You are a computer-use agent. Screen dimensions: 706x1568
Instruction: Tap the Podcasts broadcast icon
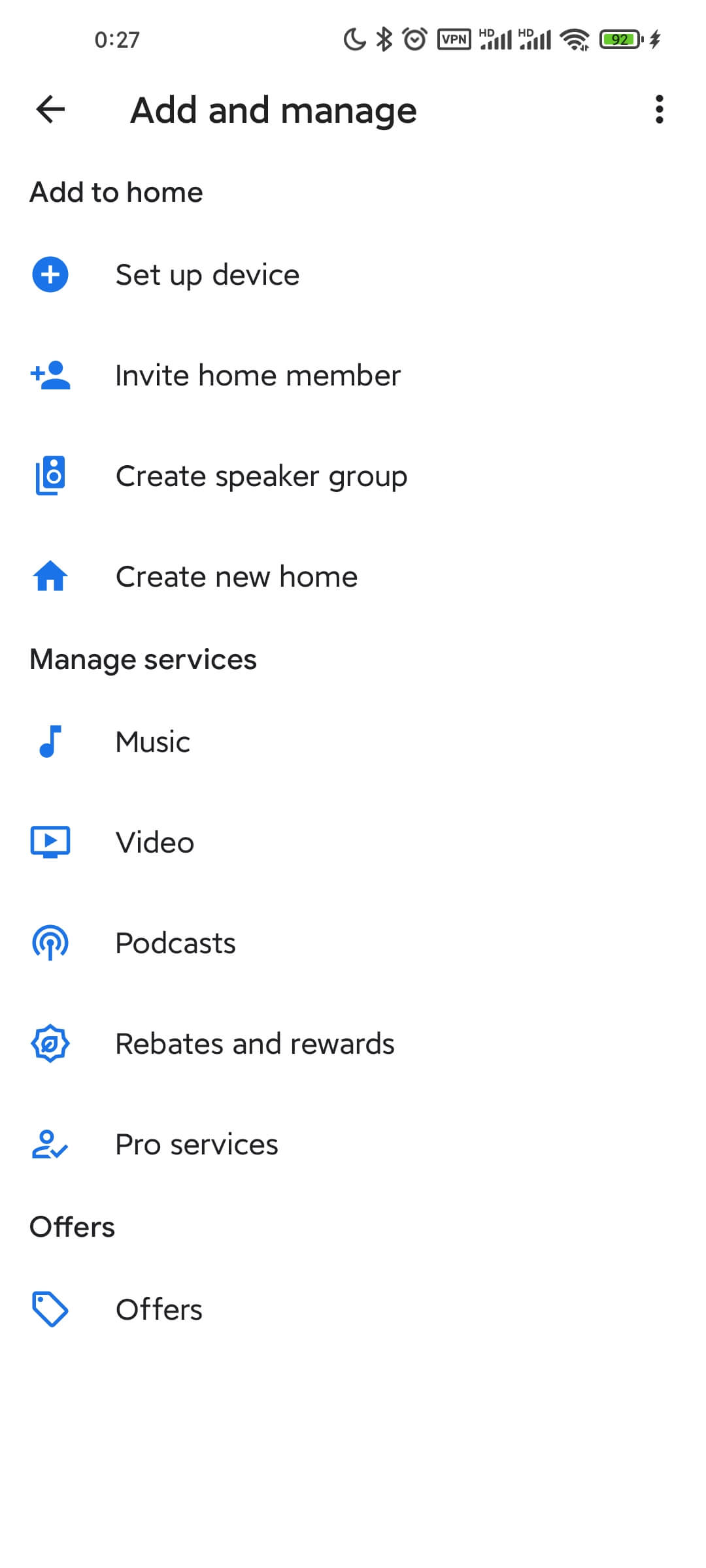[x=50, y=941]
